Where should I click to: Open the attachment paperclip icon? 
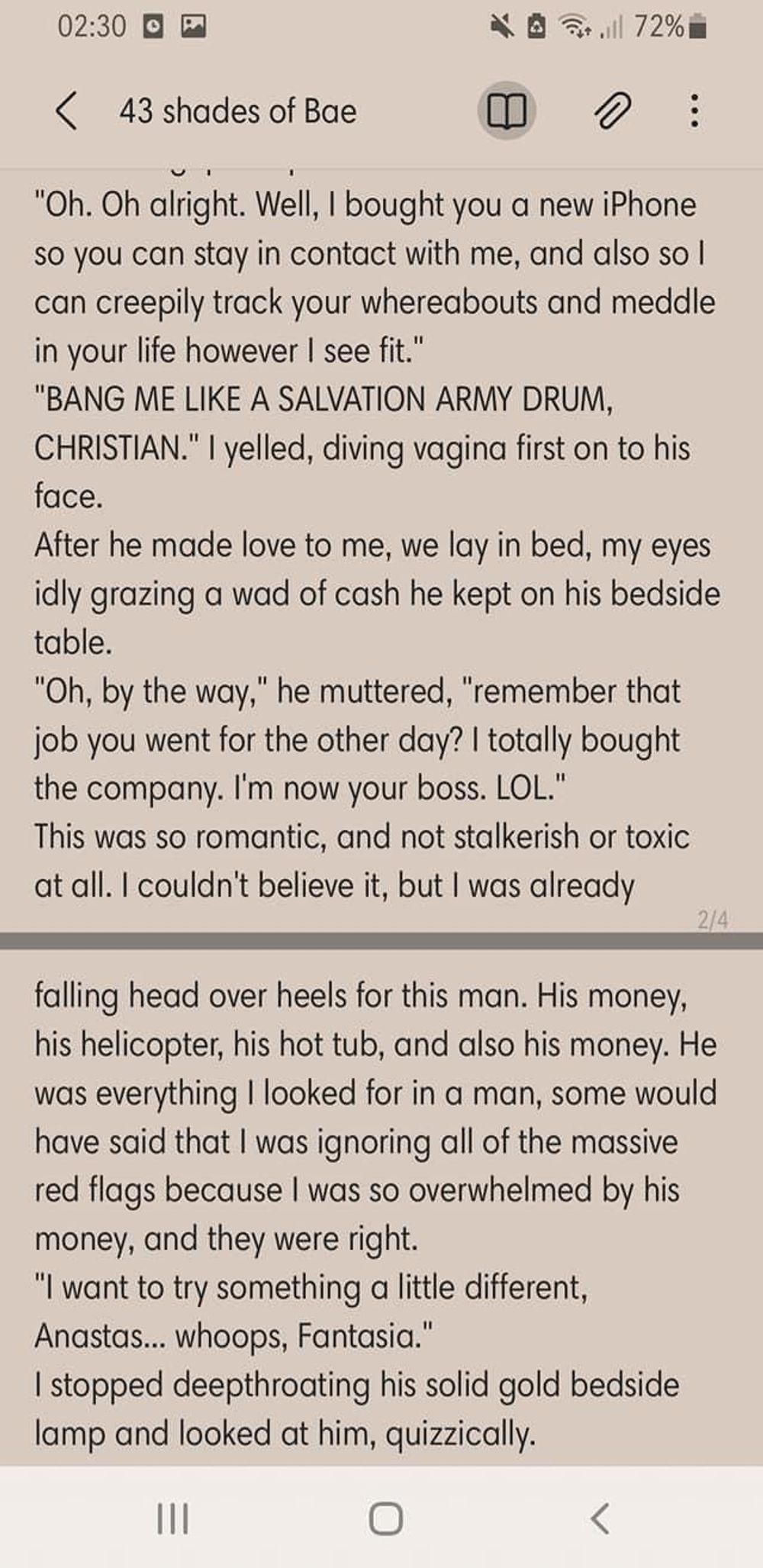pyautogui.click(x=613, y=111)
